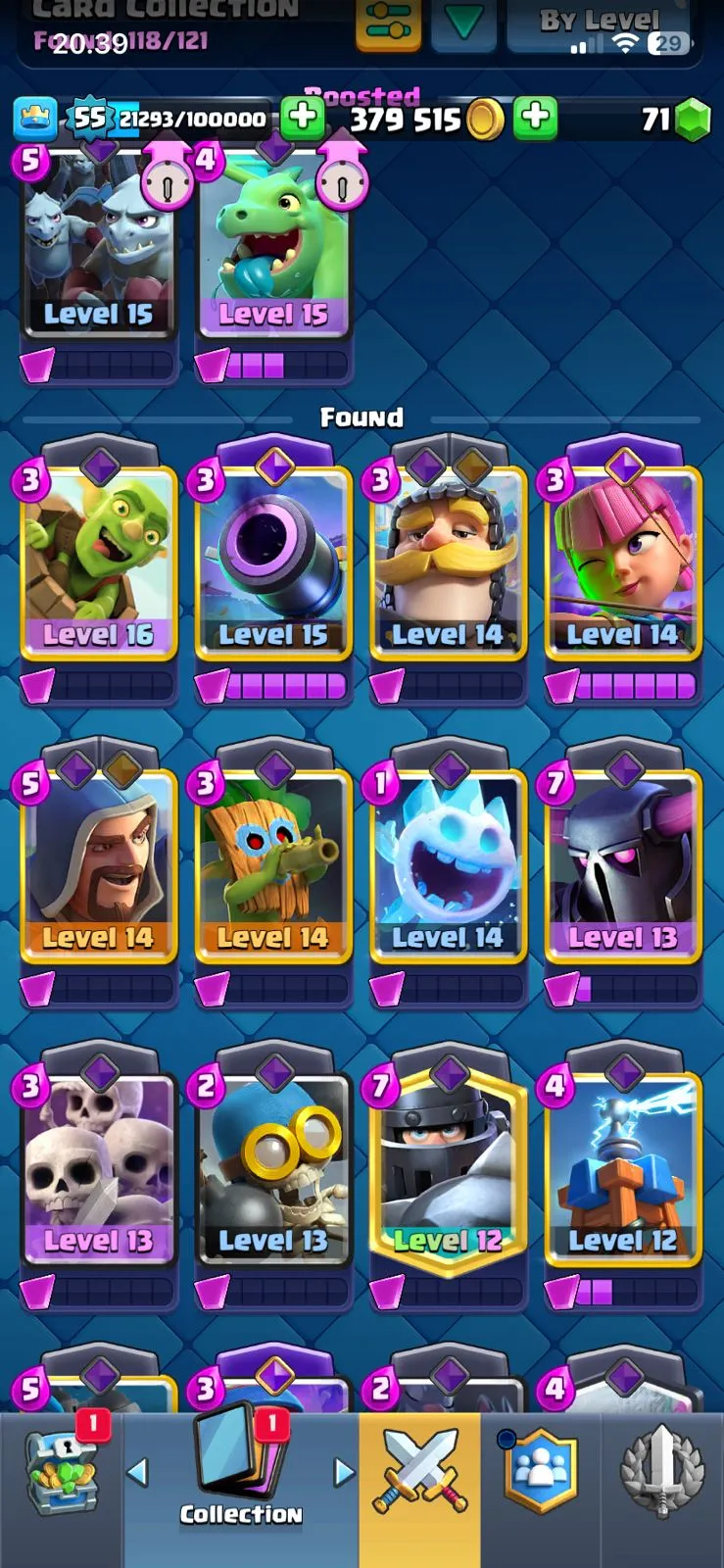This screenshot has width=724, height=1568.
Task: Tap the green plus to buy gold
Action: pos(535,119)
